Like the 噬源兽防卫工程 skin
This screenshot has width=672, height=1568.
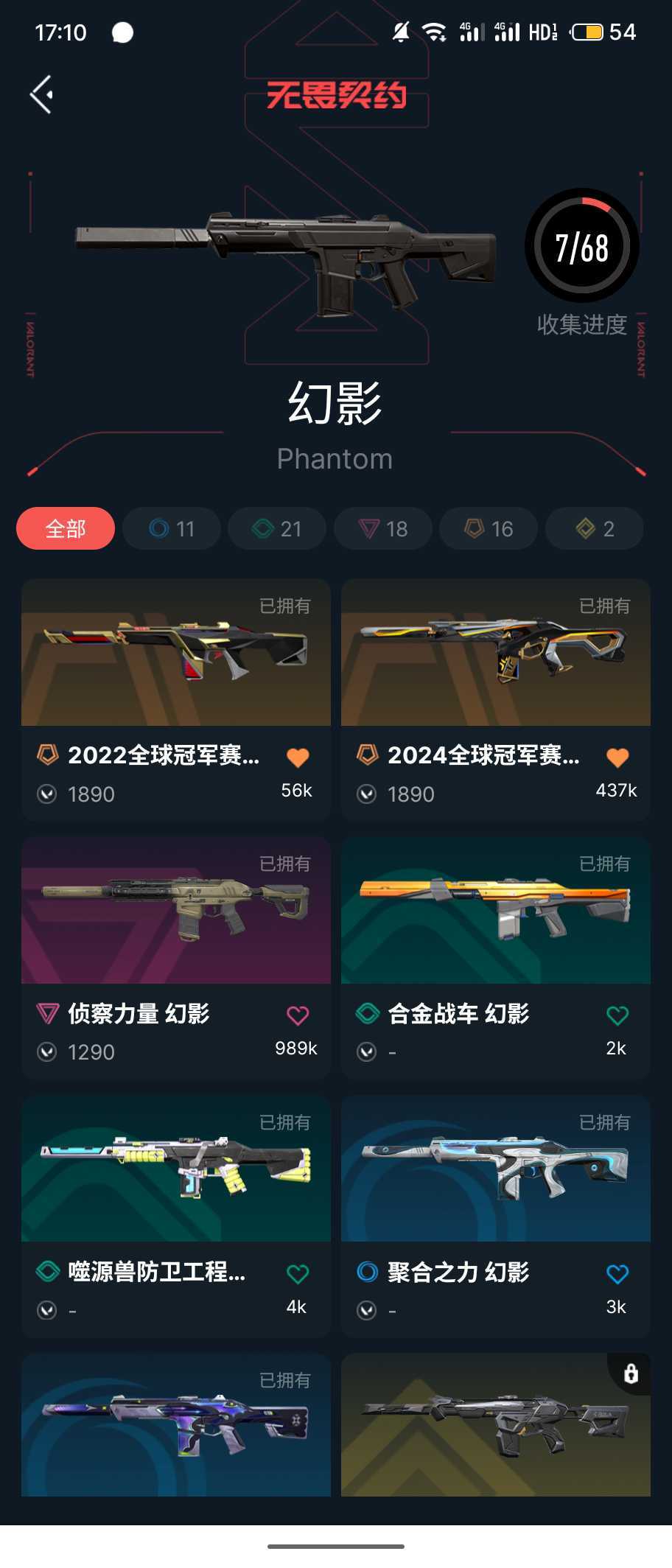(x=298, y=1273)
